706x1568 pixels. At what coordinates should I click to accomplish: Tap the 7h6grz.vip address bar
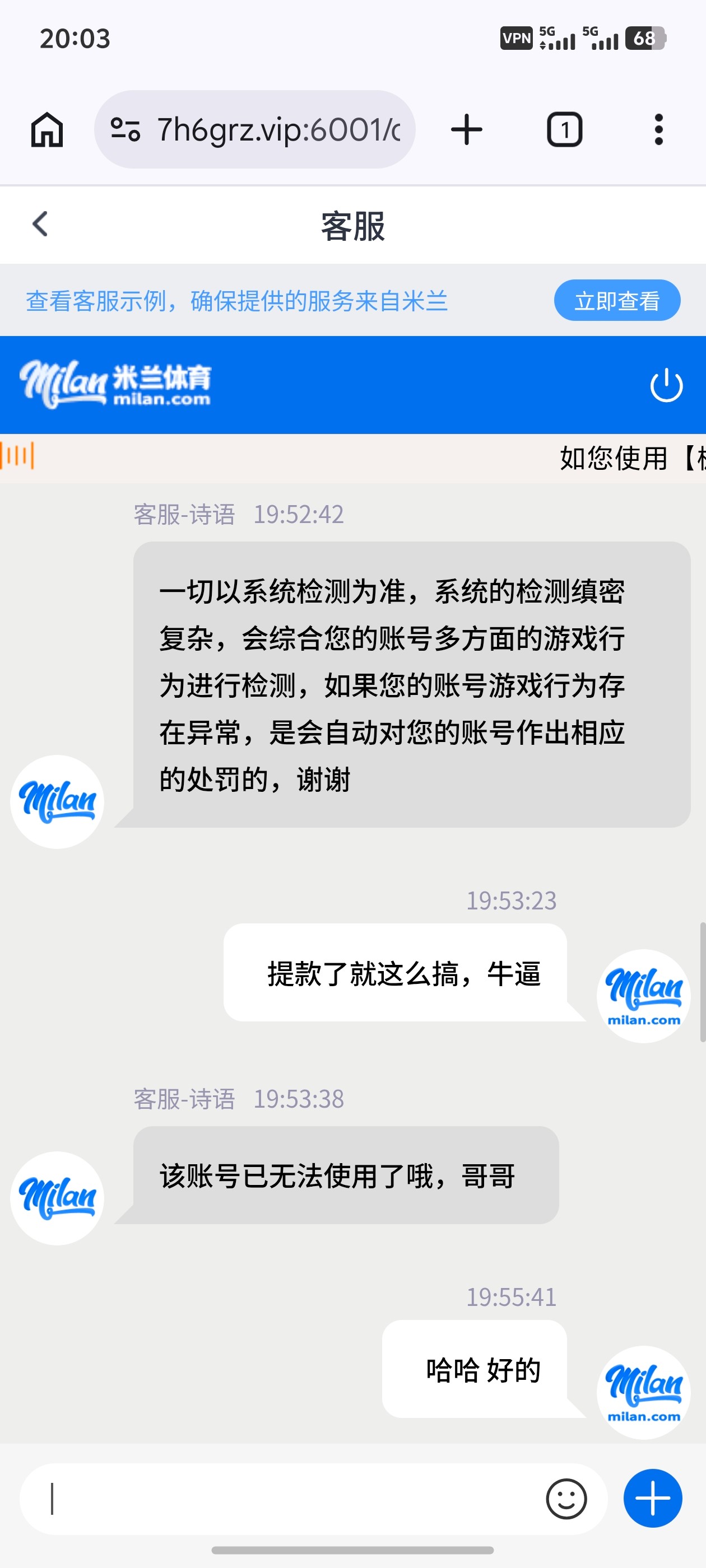(x=254, y=130)
